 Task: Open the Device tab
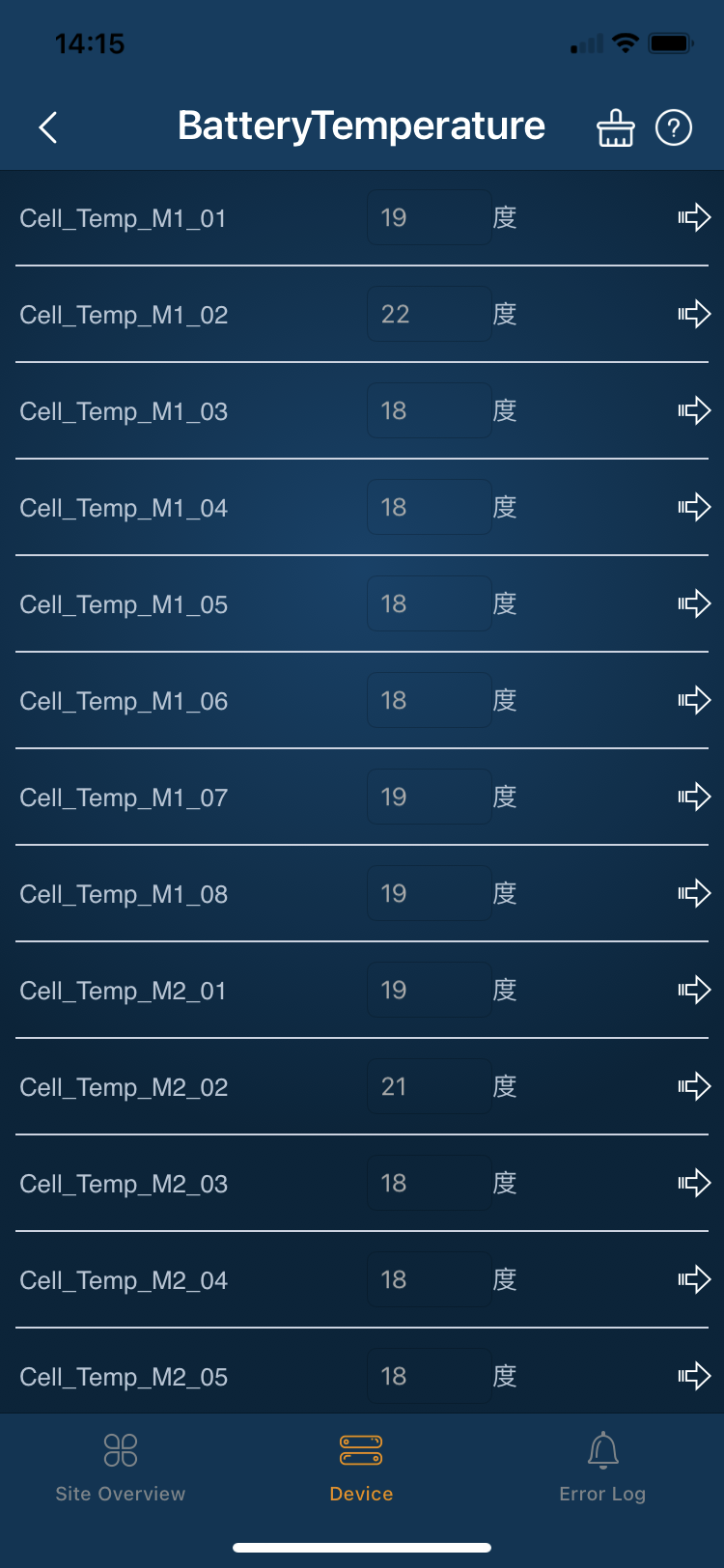pos(361,1468)
